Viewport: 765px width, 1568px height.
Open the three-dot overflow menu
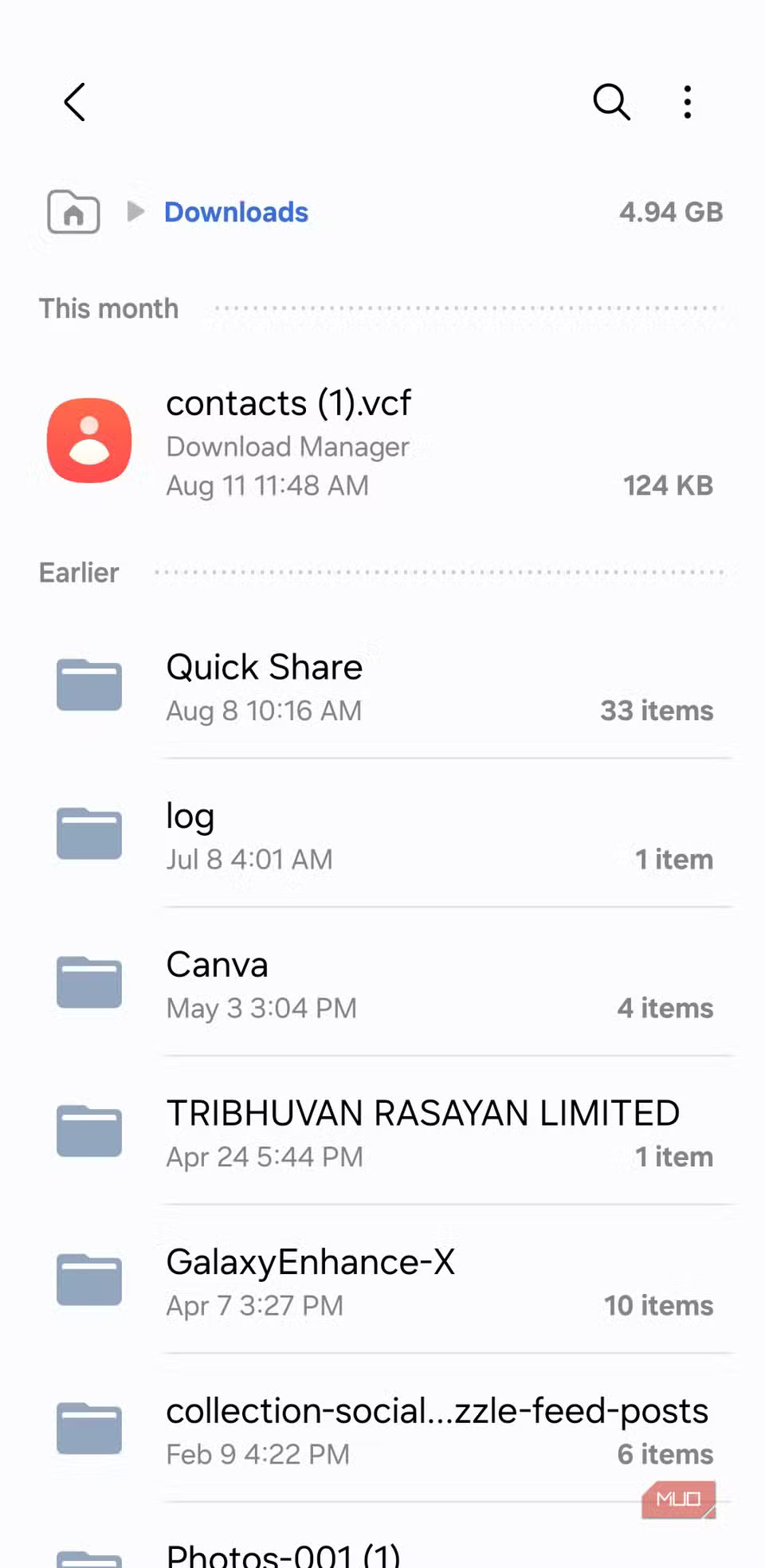point(687,102)
